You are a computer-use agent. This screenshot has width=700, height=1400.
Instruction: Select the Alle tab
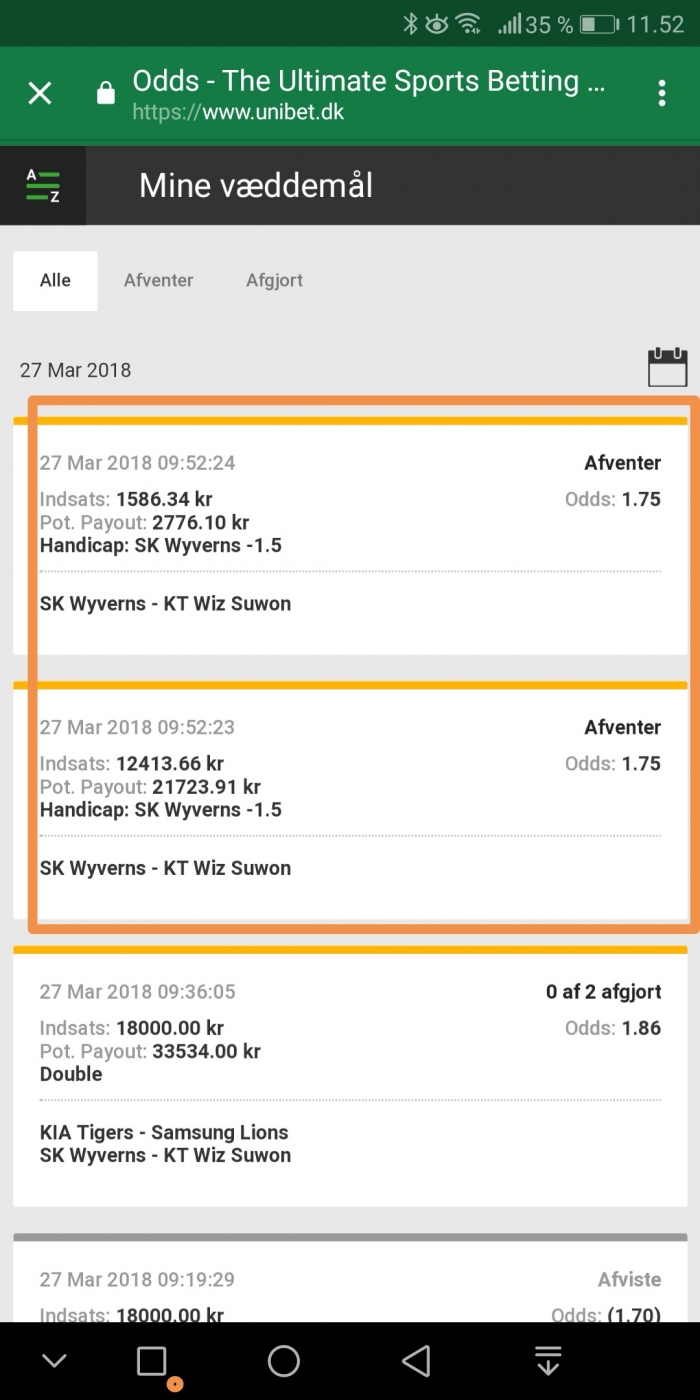tap(55, 281)
